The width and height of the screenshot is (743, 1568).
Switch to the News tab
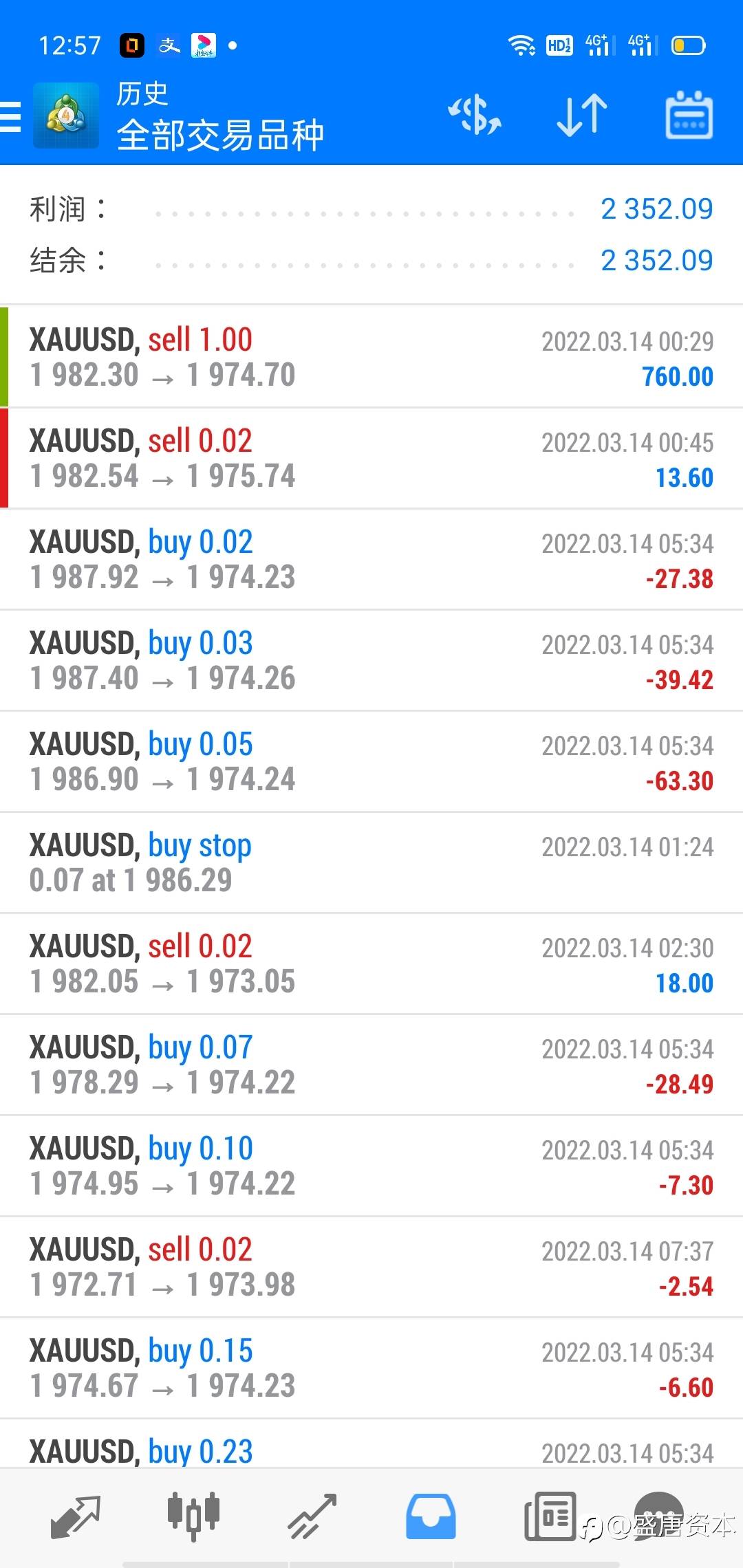(550, 1516)
